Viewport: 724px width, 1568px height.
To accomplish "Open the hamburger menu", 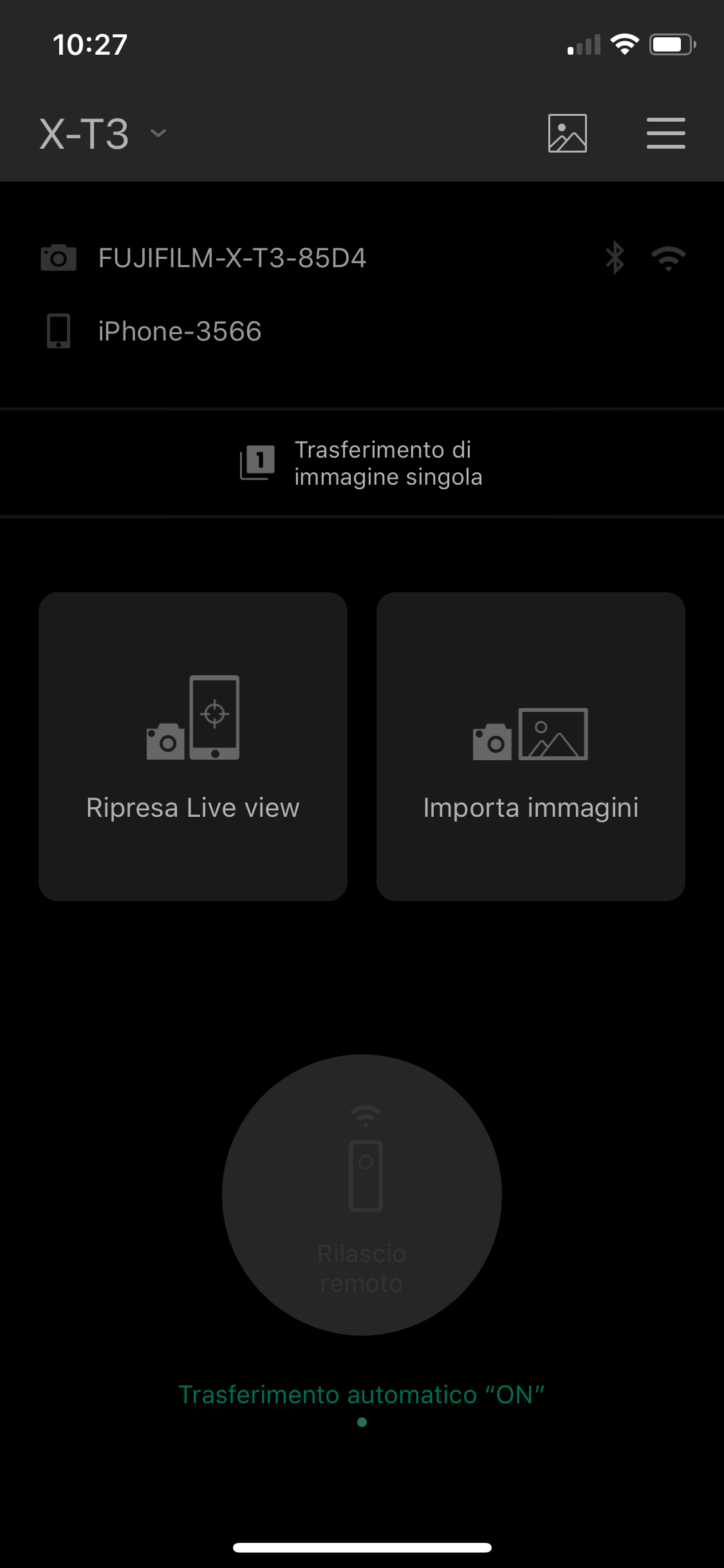I will (x=665, y=133).
